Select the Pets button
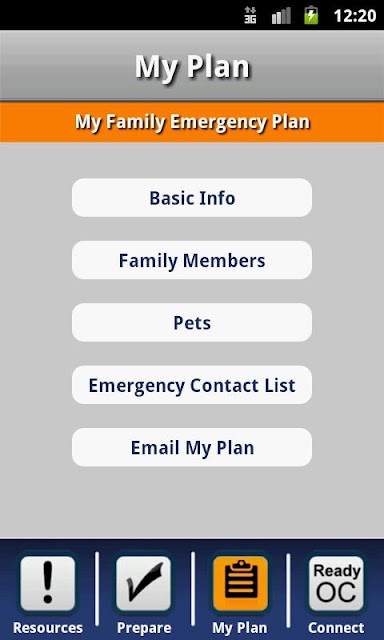The image size is (384, 640). tap(192, 322)
